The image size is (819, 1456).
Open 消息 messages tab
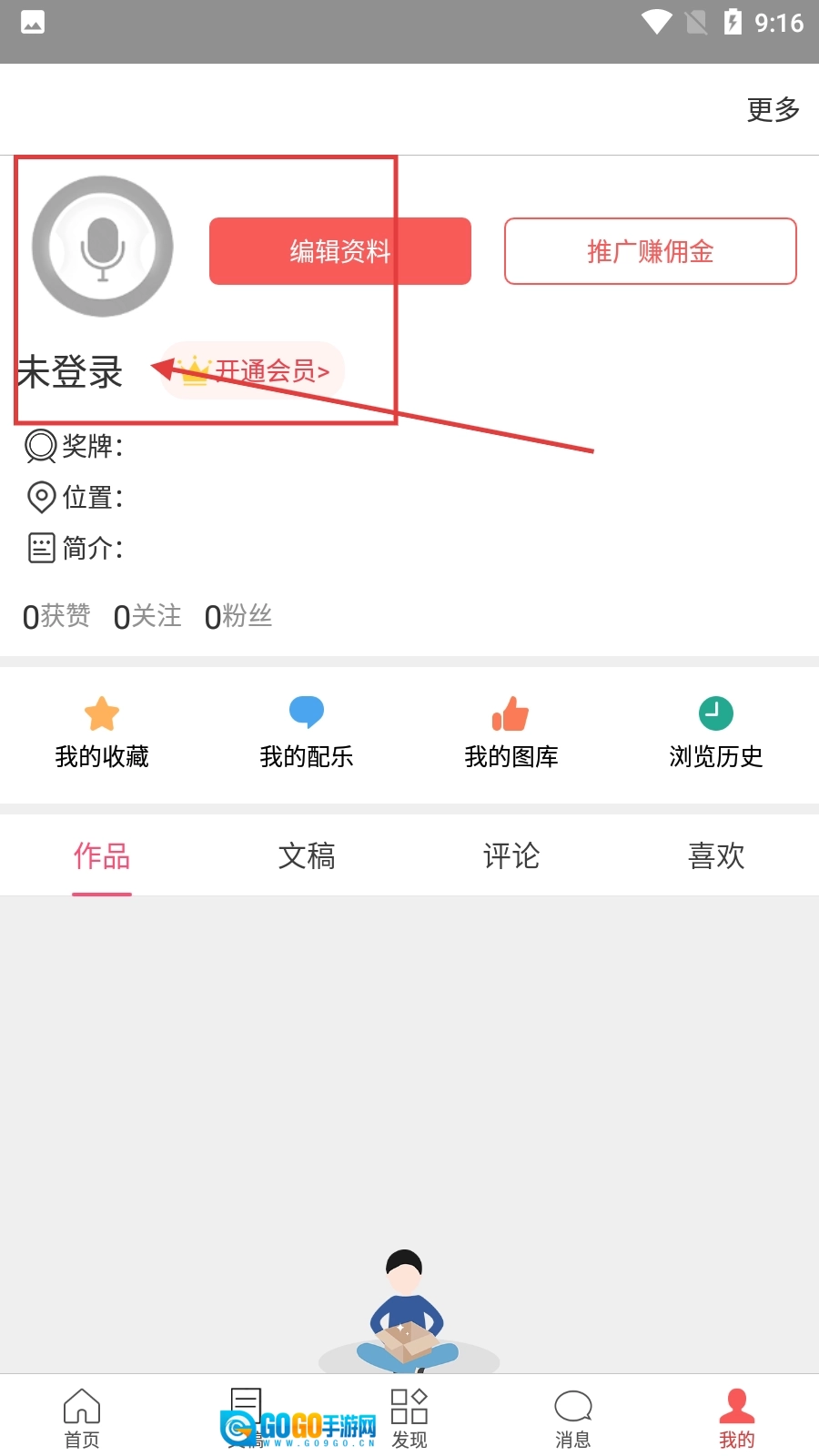(573, 1418)
